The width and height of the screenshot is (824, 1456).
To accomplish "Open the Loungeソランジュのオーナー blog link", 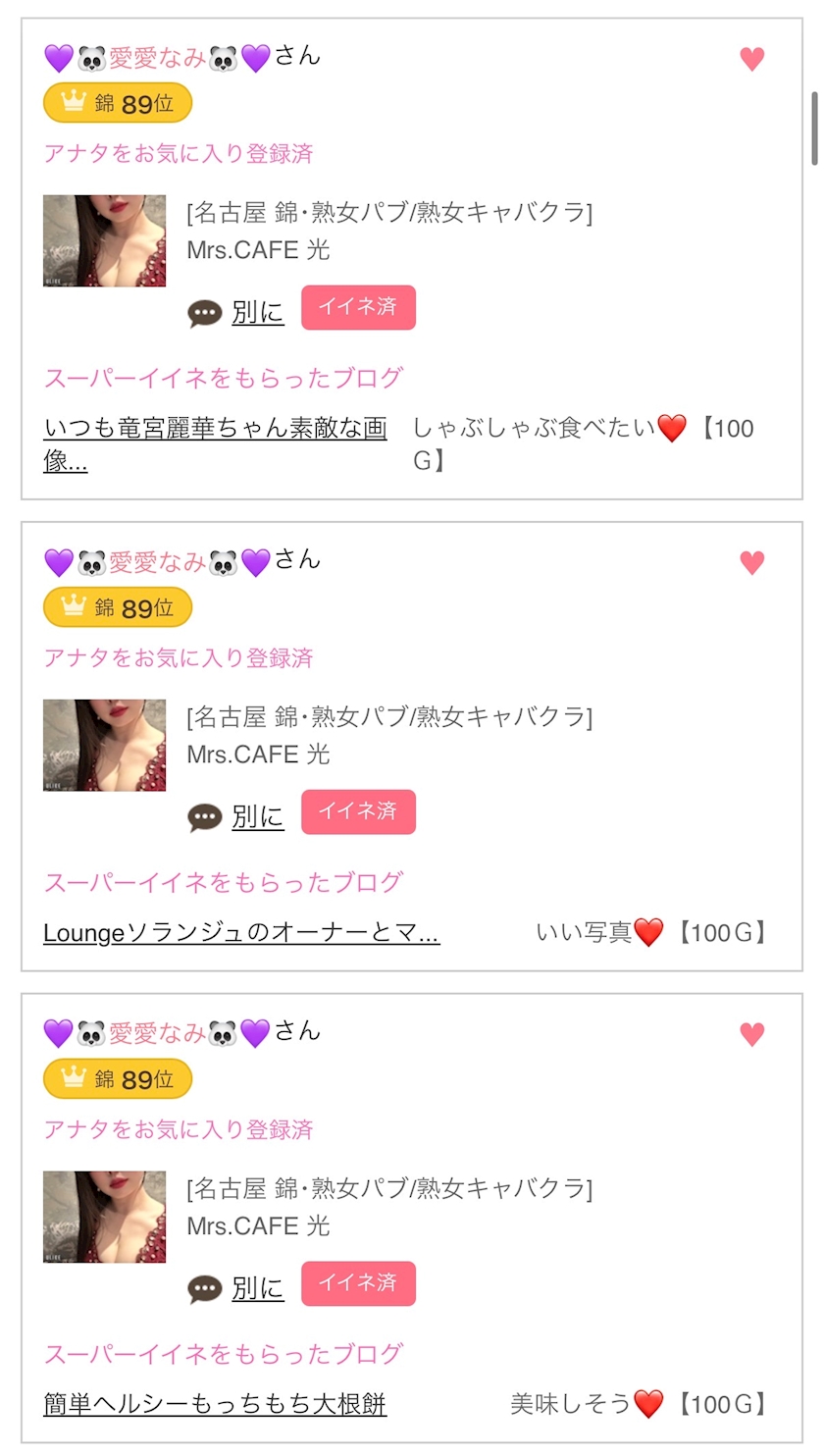I will click(x=240, y=933).
